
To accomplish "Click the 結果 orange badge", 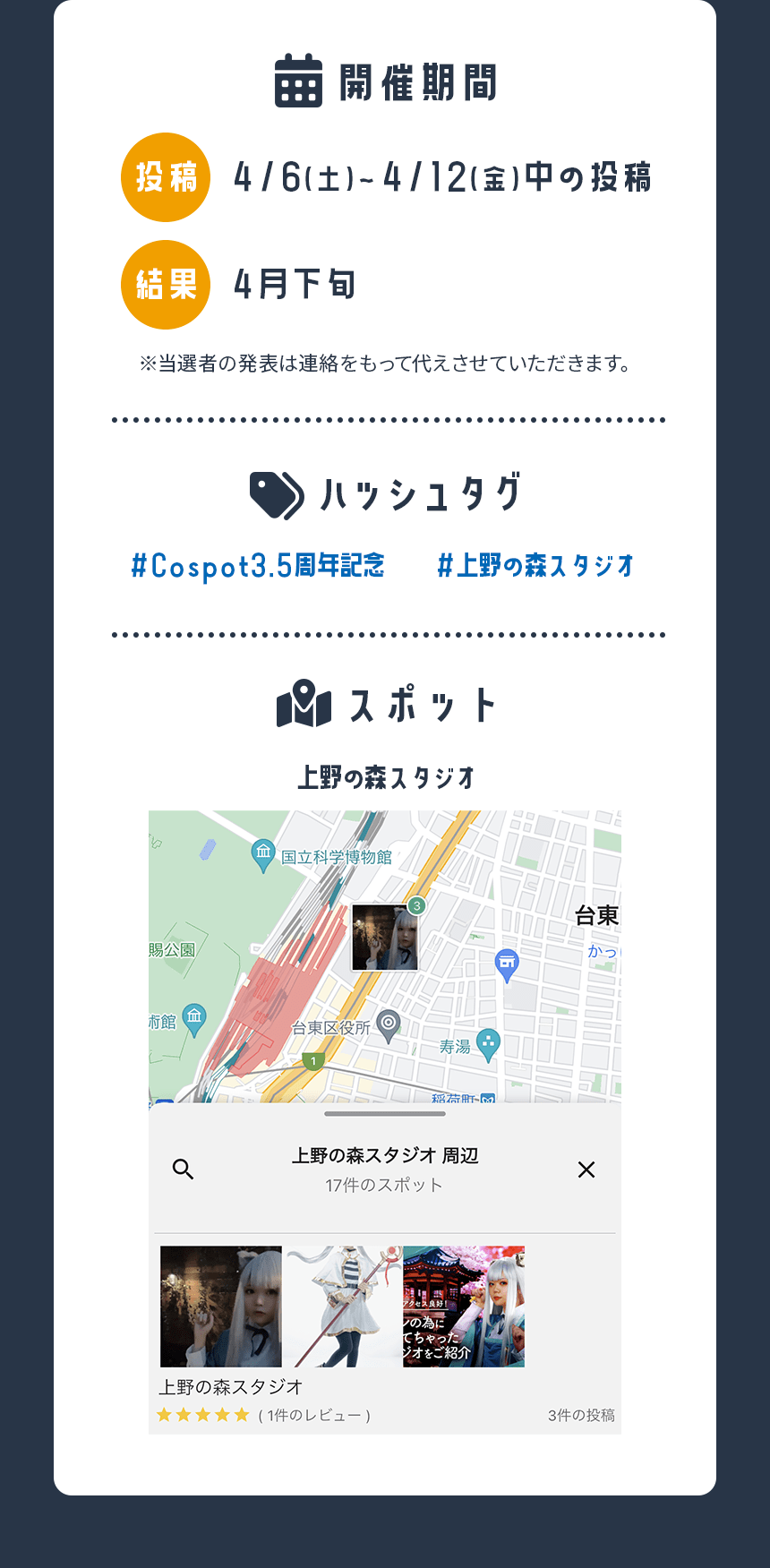I will click(165, 284).
